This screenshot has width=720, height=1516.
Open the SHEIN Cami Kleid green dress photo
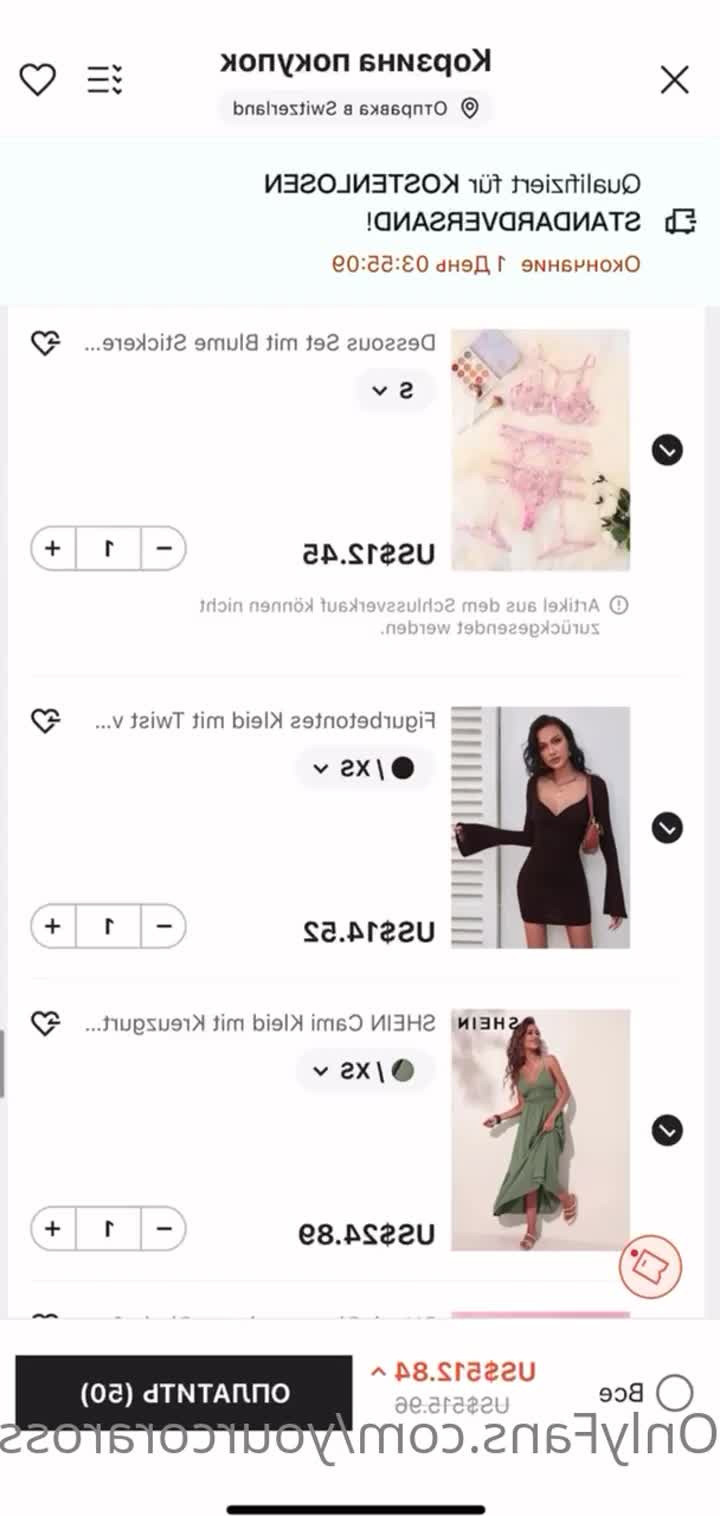pos(540,1130)
